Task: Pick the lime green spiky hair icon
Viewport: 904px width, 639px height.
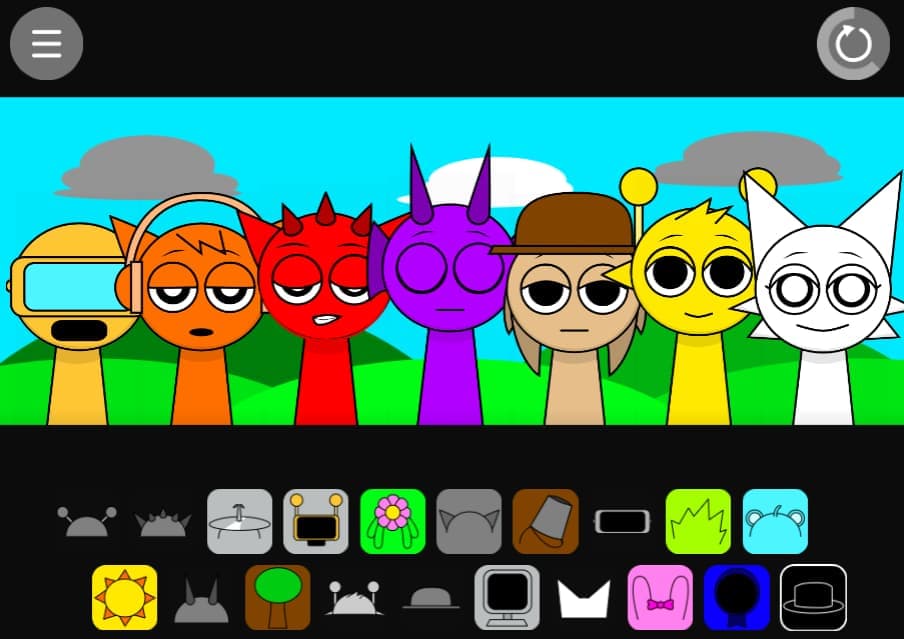Action: 699,521
